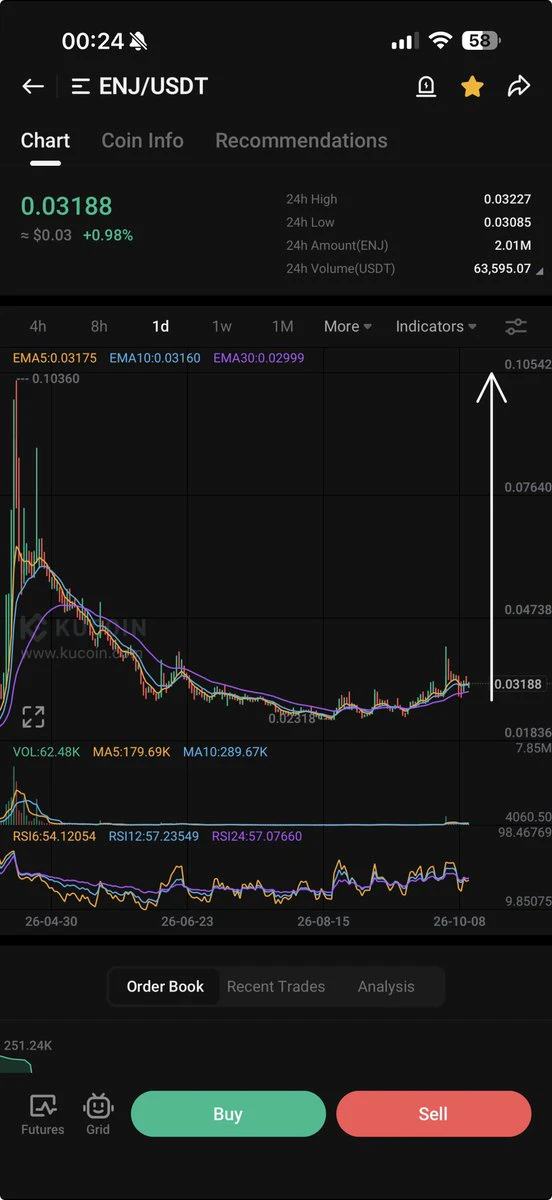Switch to the Analysis tab

pyautogui.click(x=386, y=986)
